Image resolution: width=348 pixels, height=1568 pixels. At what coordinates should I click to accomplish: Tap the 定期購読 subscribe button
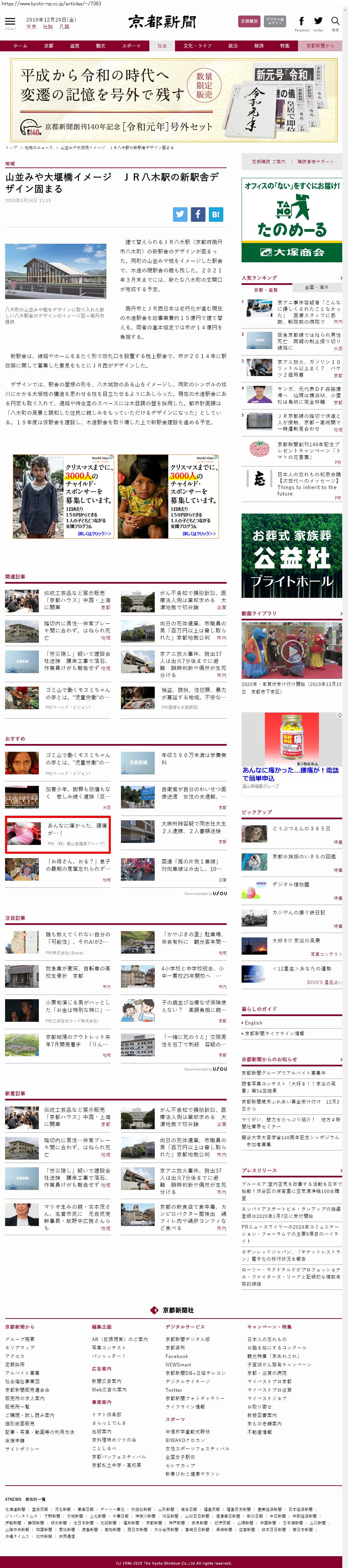click(x=249, y=21)
